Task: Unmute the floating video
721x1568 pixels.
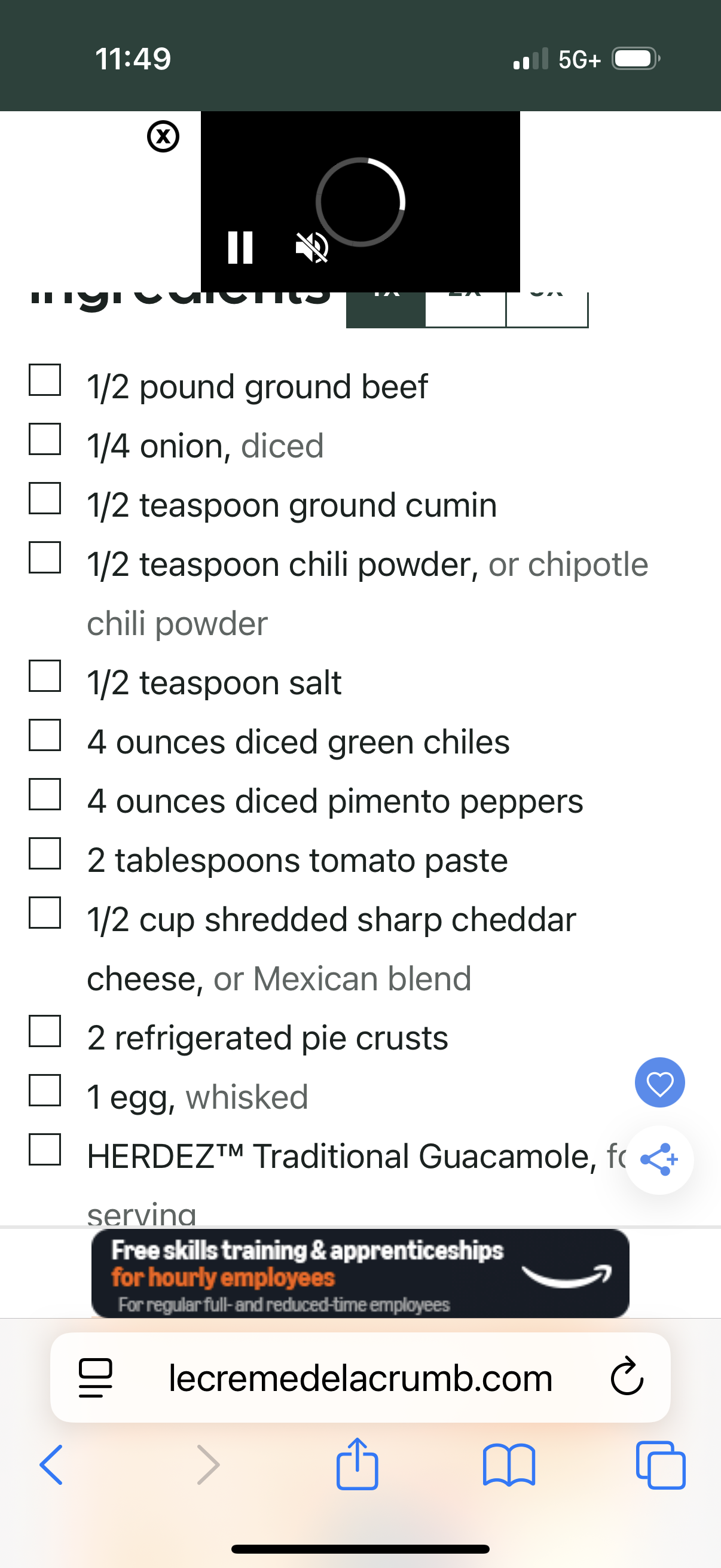Action: click(311, 247)
